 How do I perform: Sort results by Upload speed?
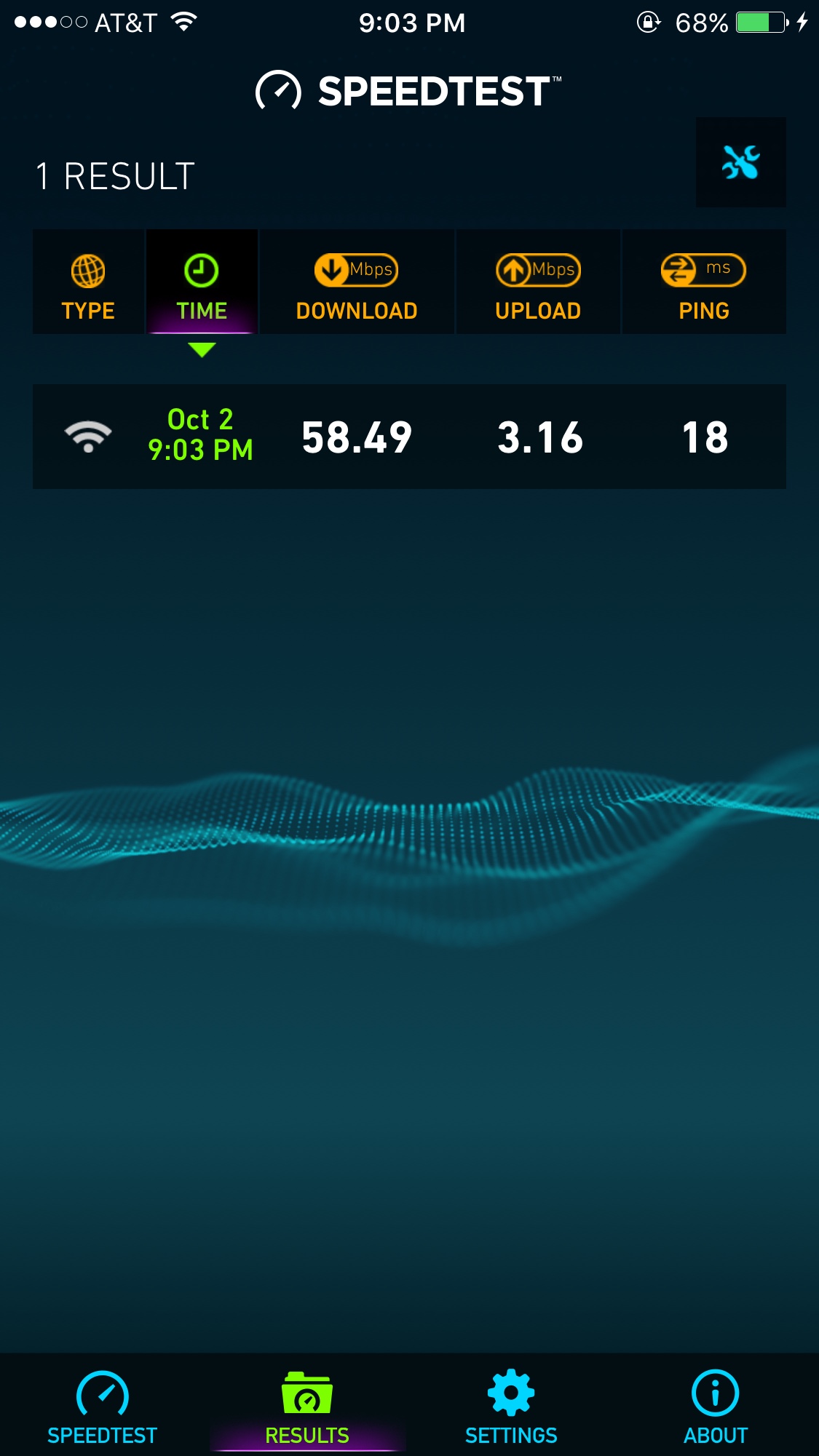coord(538,282)
